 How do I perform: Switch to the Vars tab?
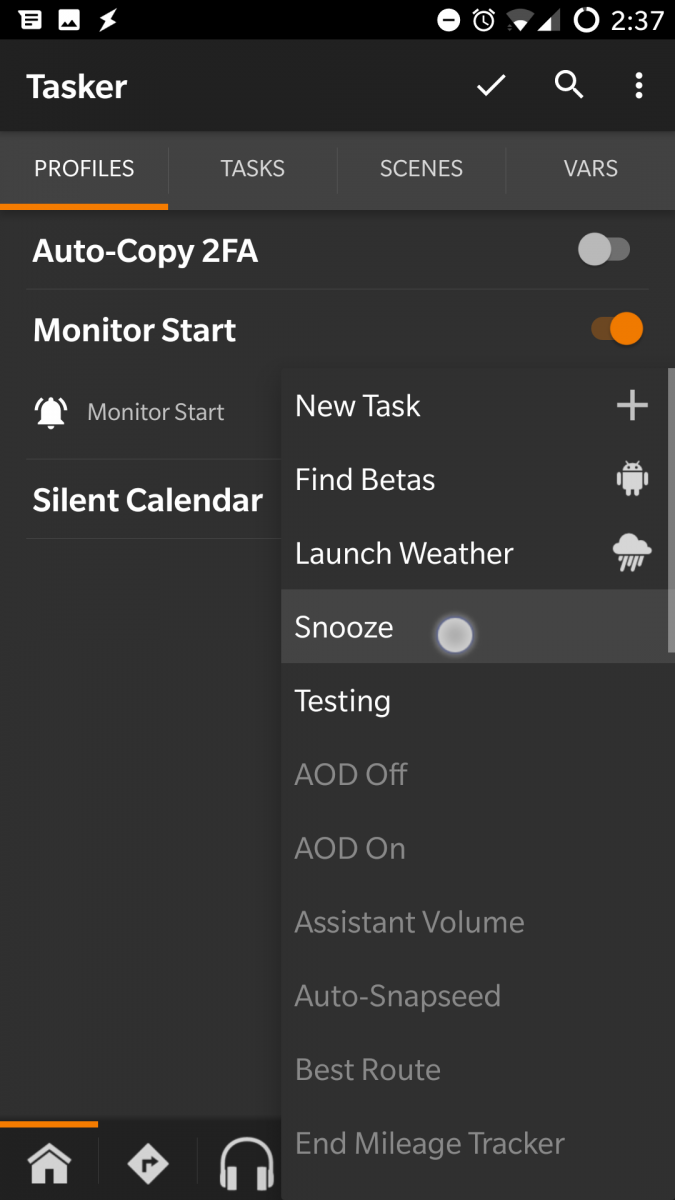click(x=590, y=169)
